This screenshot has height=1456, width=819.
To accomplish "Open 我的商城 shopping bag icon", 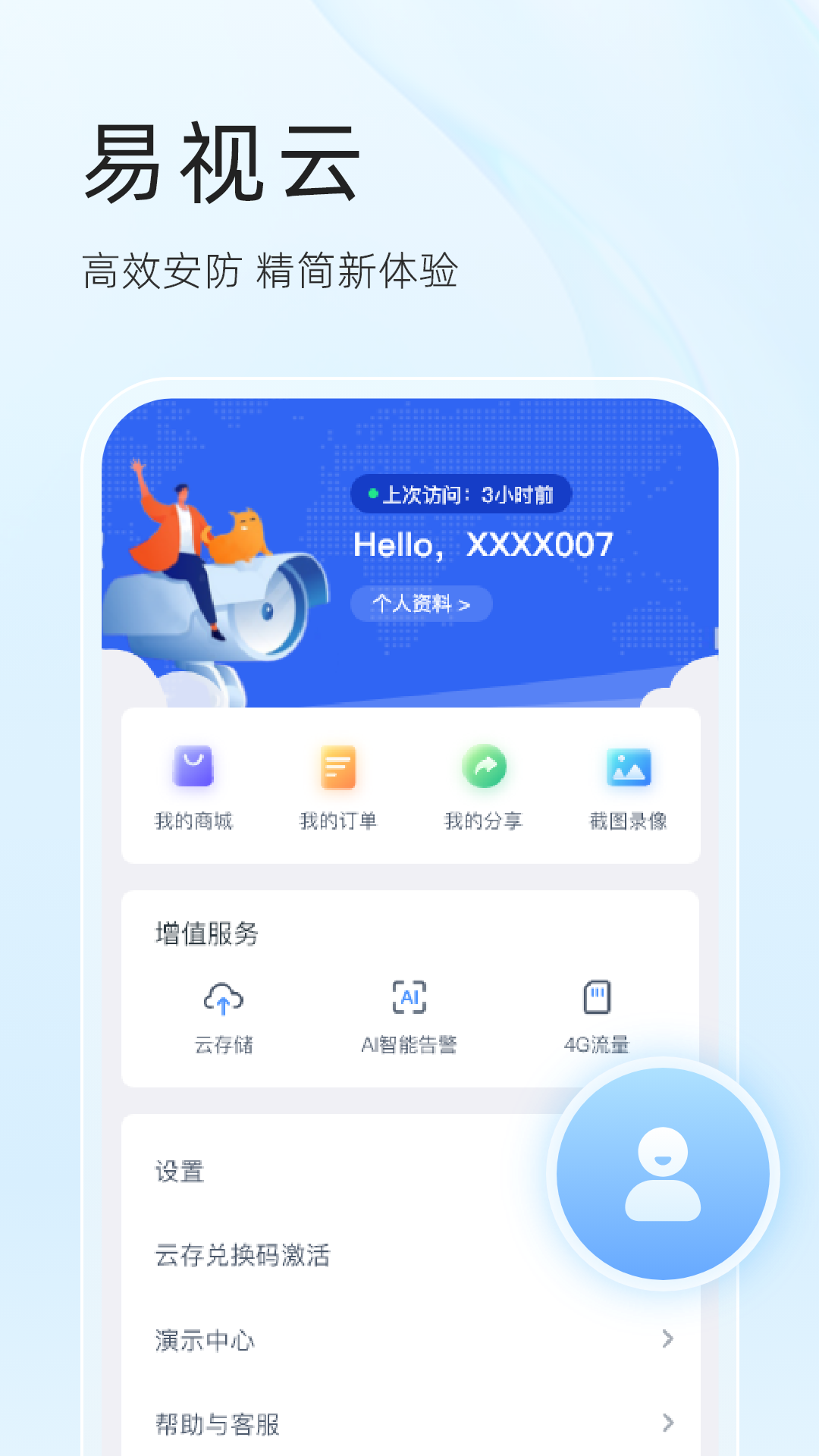I will pyautogui.click(x=191, y=768).
